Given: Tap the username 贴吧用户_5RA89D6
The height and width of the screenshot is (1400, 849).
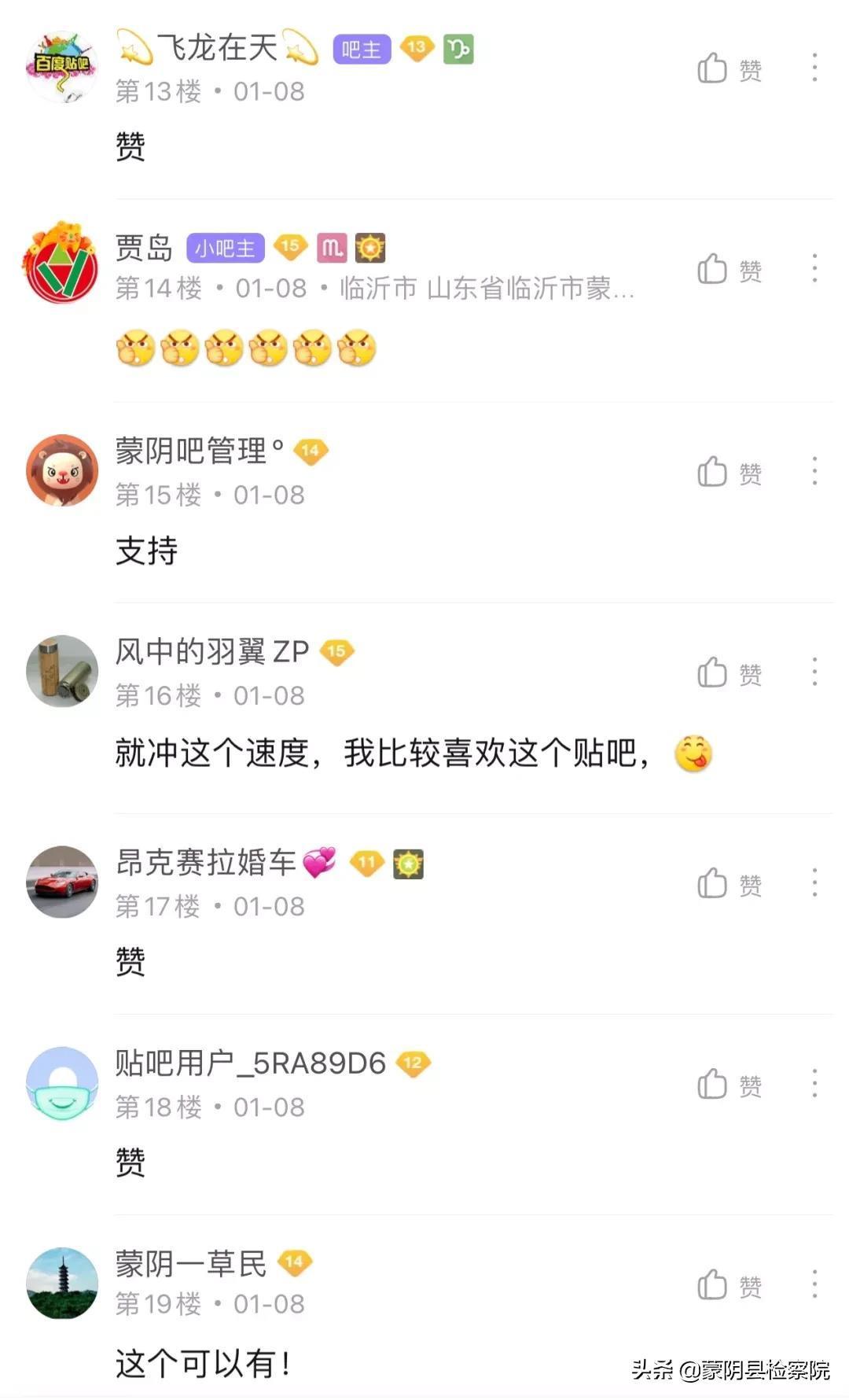Looking at the screenshot, I should pos(251,1063).
